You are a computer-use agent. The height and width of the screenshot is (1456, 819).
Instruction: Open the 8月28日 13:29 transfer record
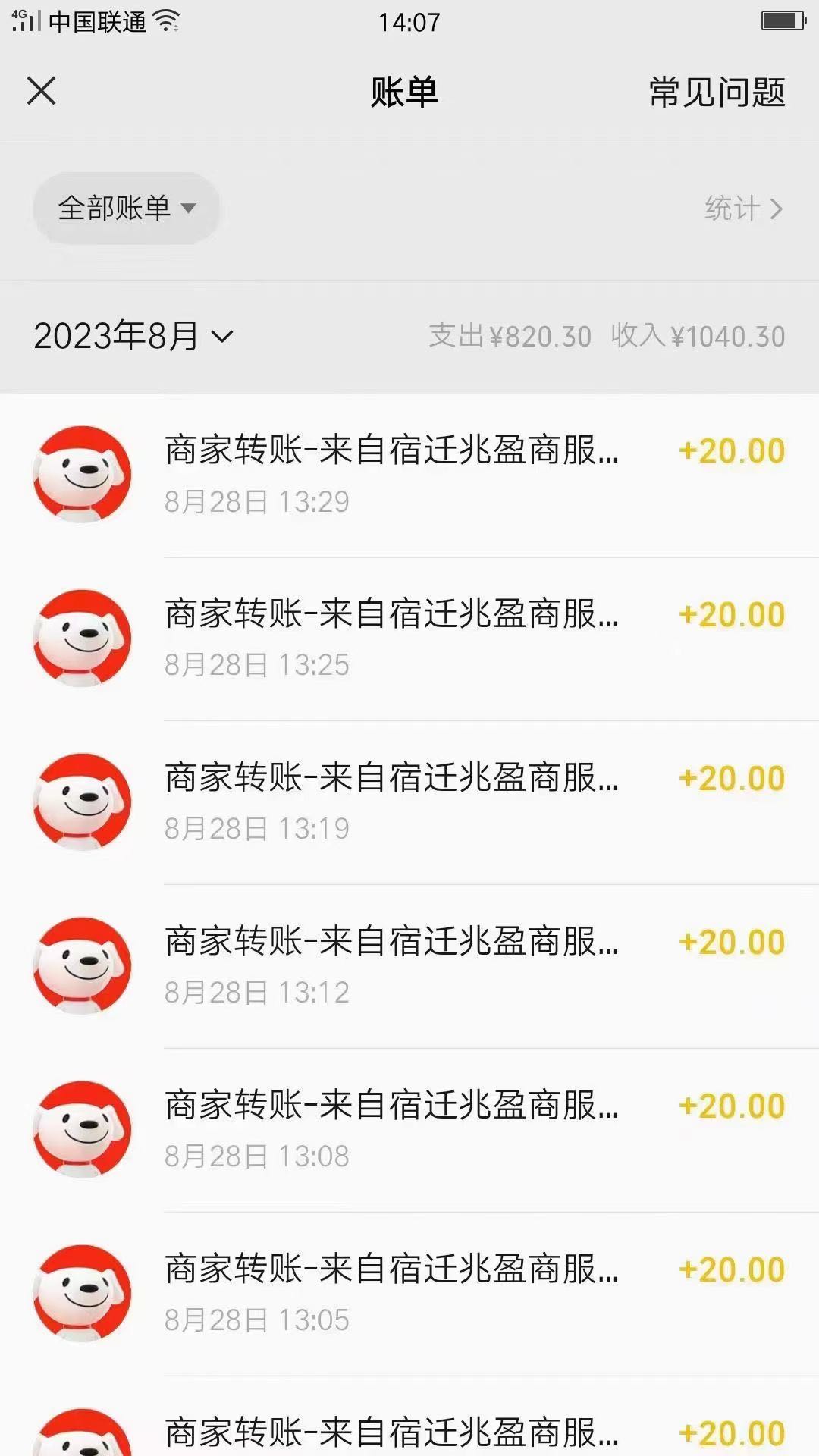(x=409, y=475)
